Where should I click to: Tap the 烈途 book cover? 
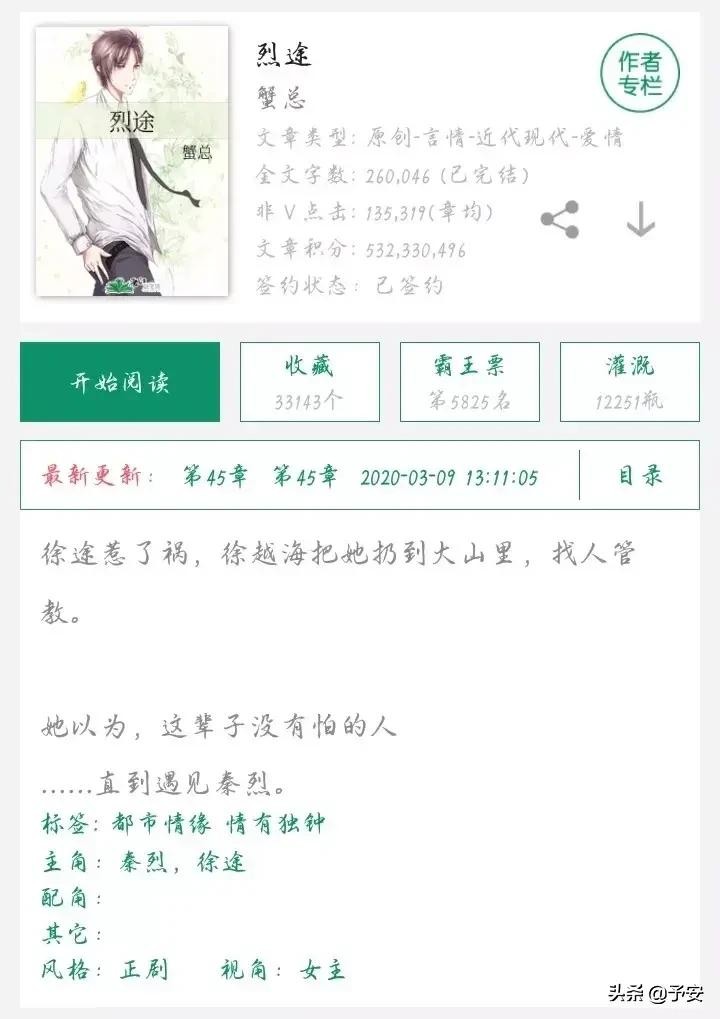tap(132, 161)
